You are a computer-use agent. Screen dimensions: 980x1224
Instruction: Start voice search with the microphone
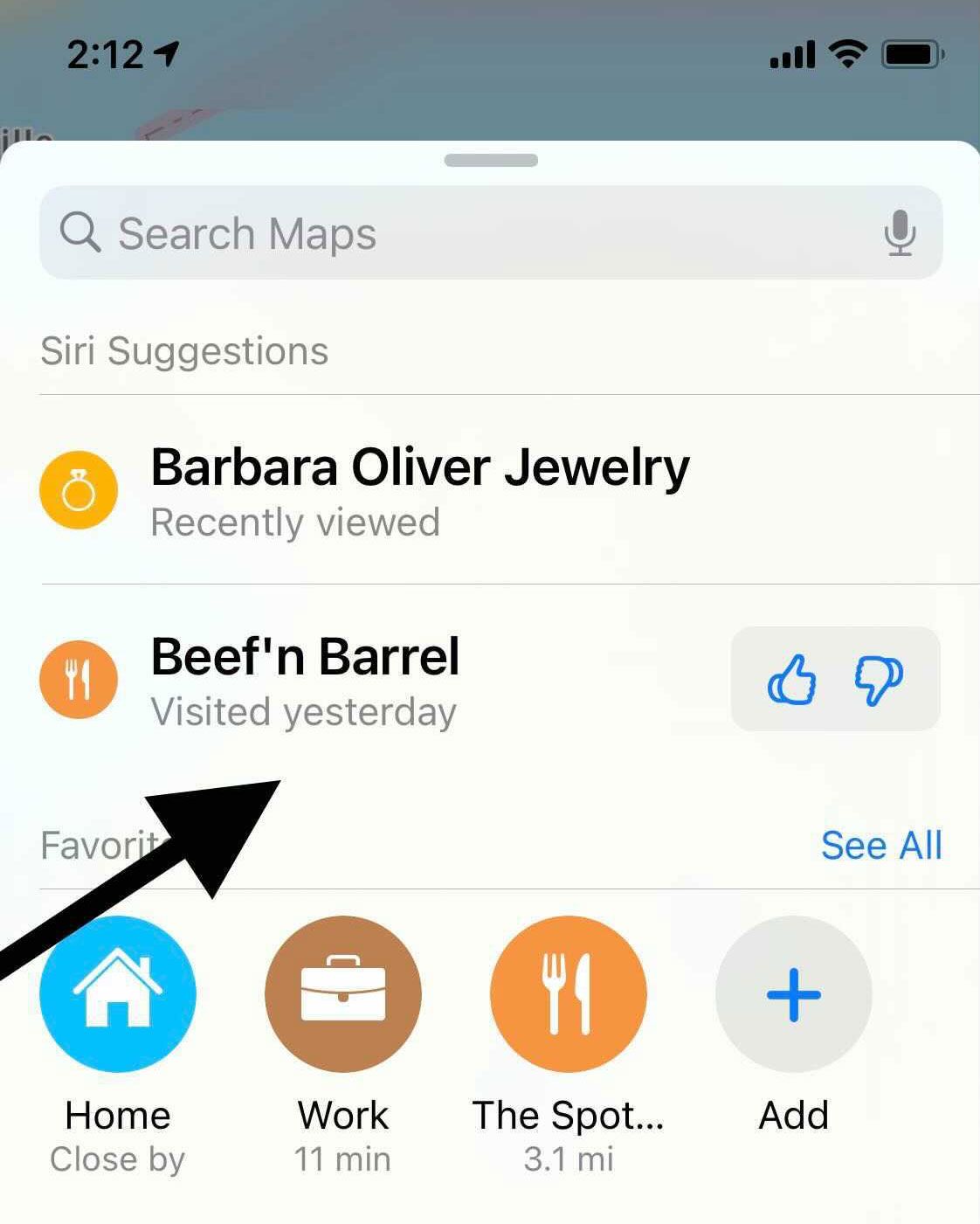point(899,233)
